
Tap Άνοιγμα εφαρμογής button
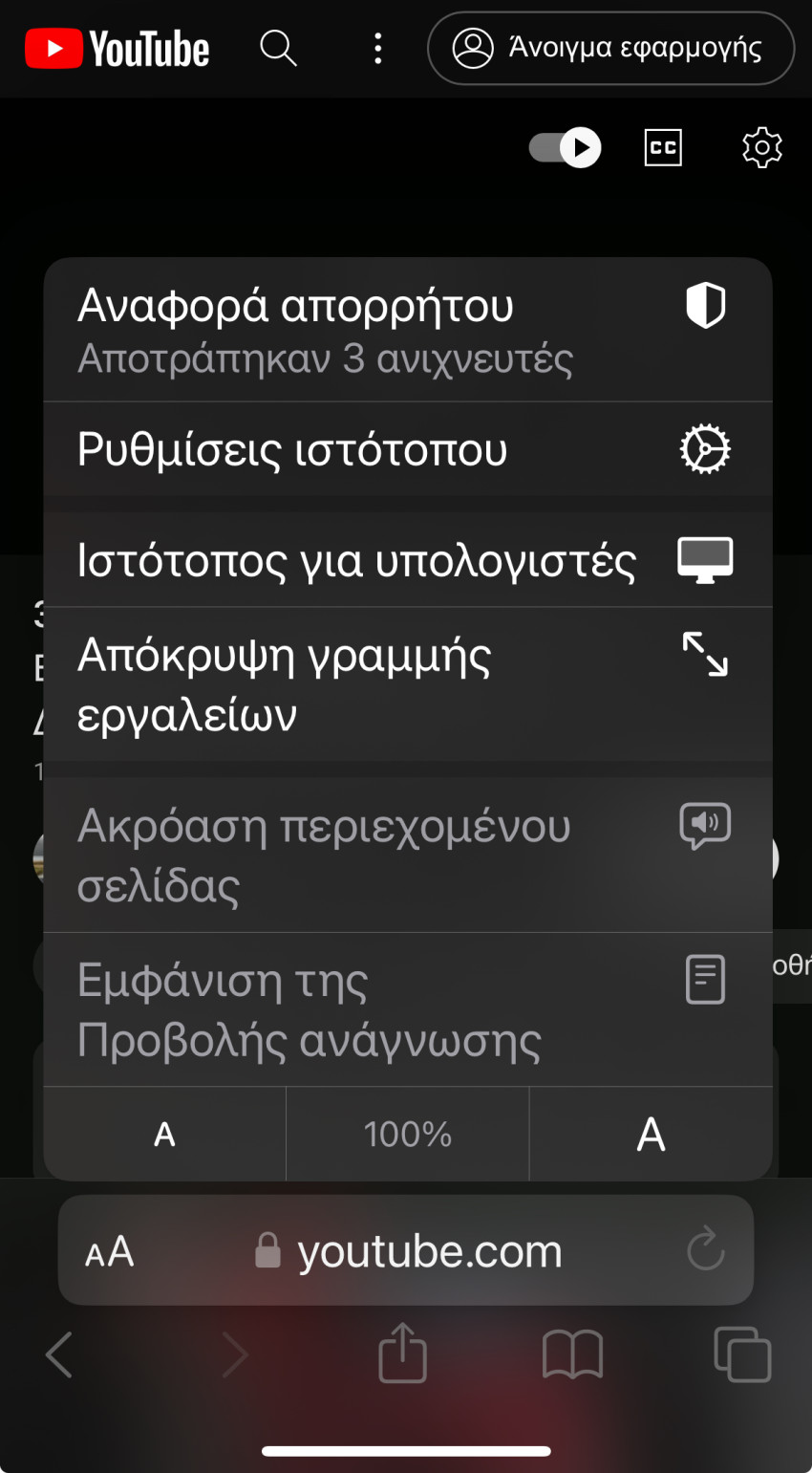coord(610,48)
